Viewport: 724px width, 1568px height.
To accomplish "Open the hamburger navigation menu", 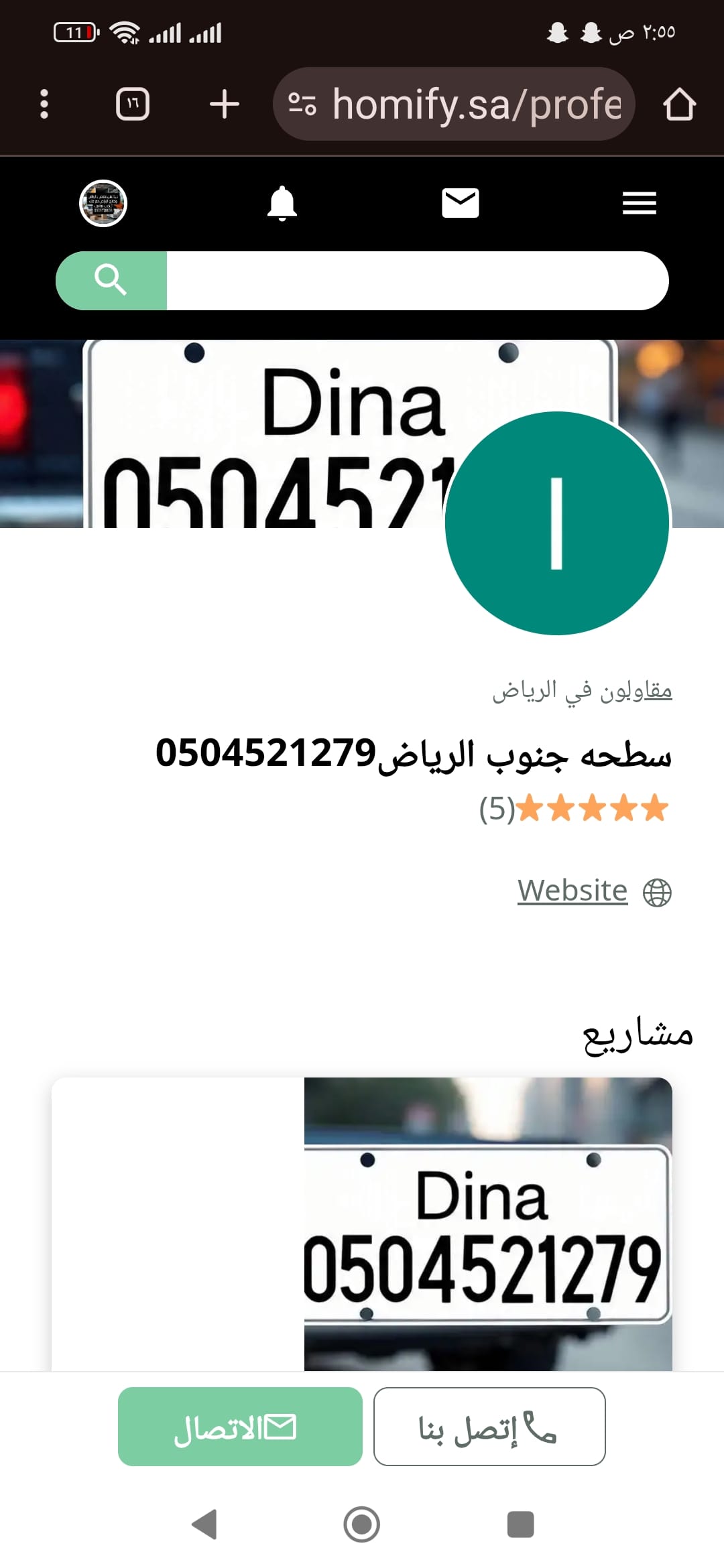I will [x=638, y=203].
